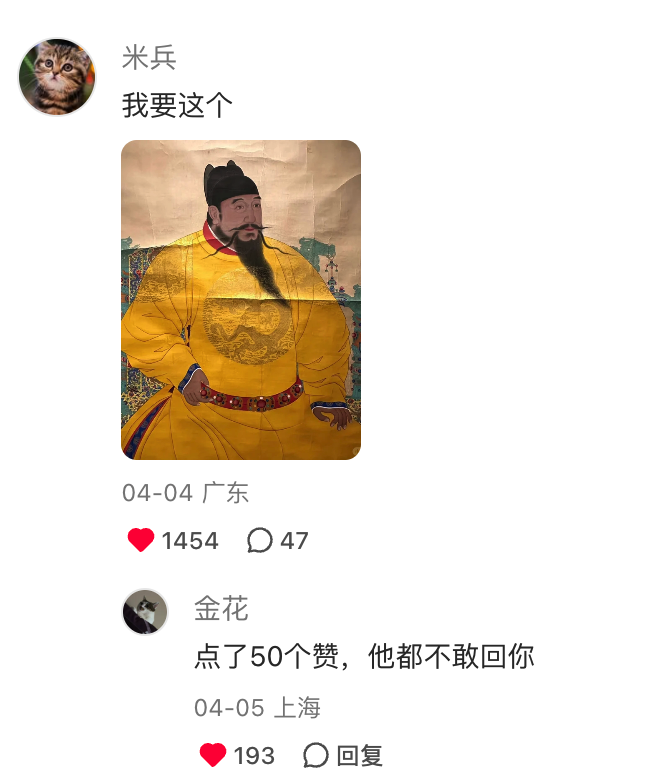Viewport: 652px width, 784px height.
Task: Reply to 金花's comment via 回复
Action: click(x=343, y=755)
